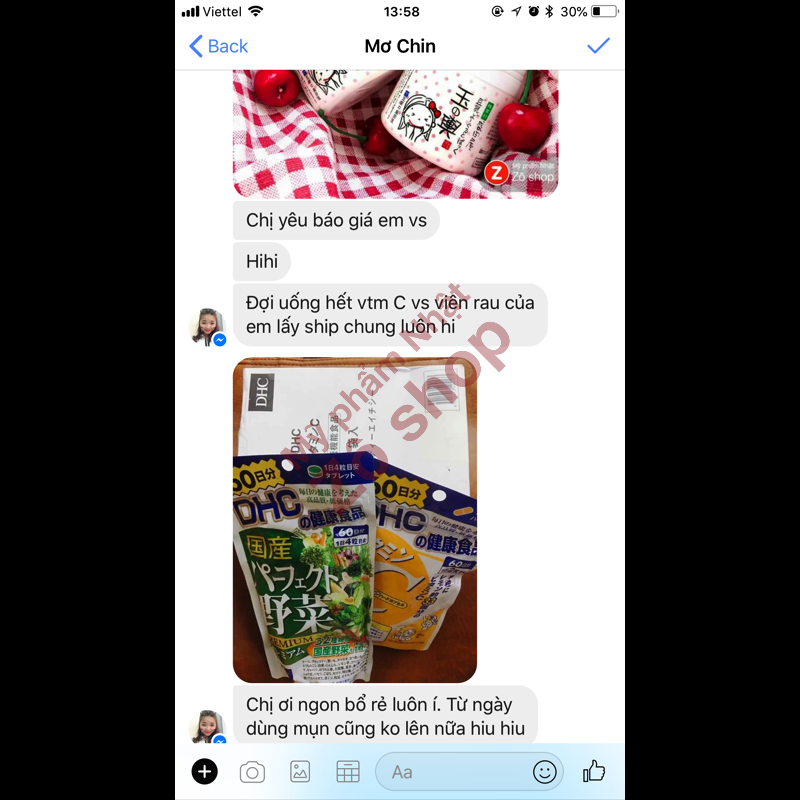Open the photo gallery picker
This screenshot has width=800, height=800.
(x=300, y=771)
